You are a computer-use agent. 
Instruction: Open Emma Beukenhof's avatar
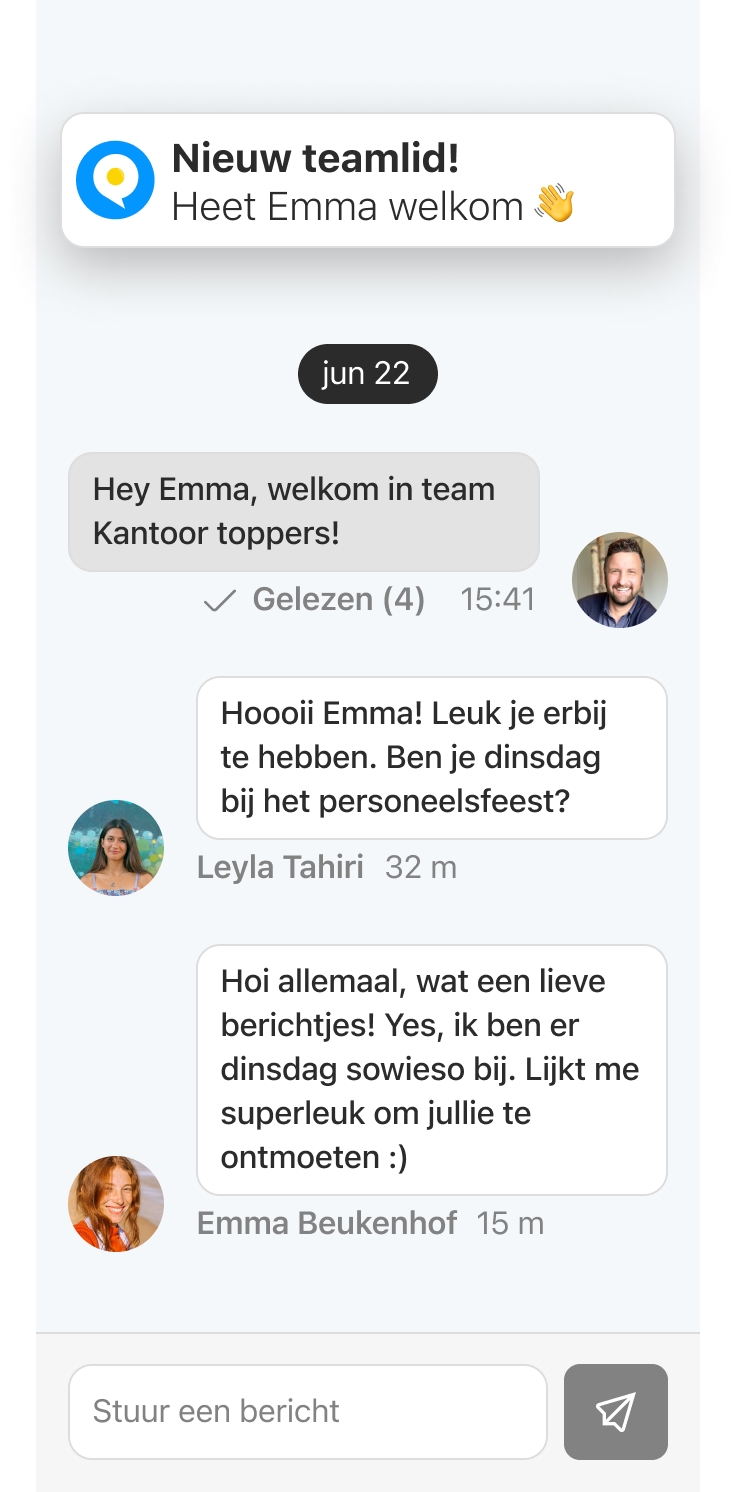pyautogui.click(x=116, y=1203)
